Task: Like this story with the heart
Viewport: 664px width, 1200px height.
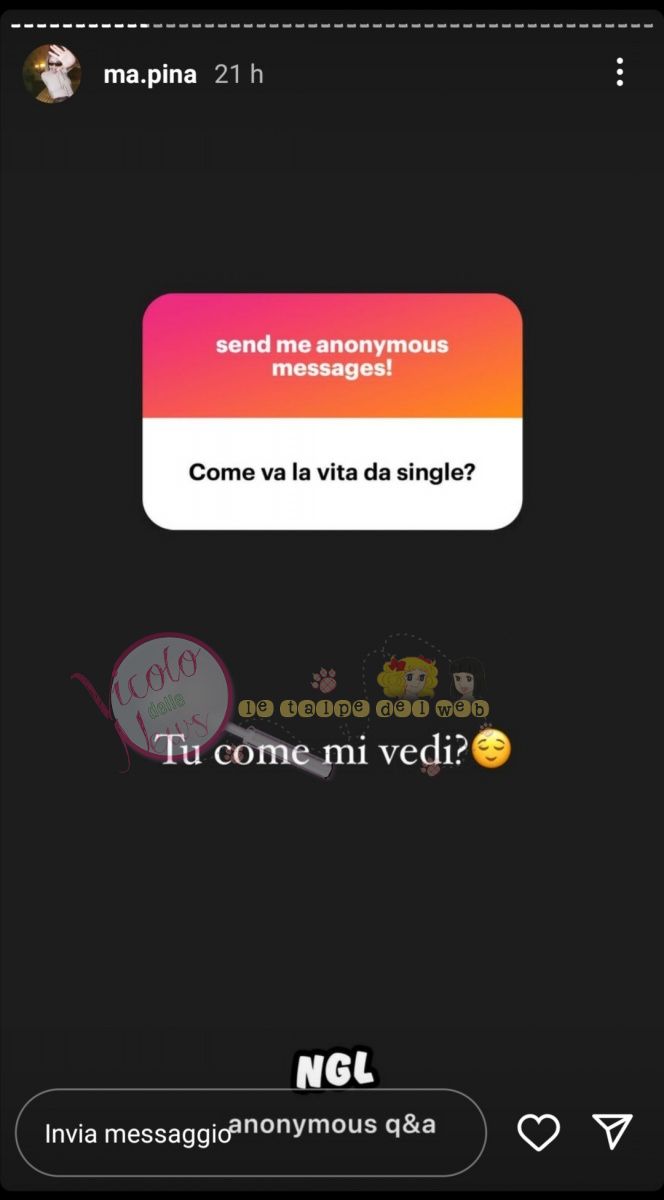Action: [x=538, y=1132]
